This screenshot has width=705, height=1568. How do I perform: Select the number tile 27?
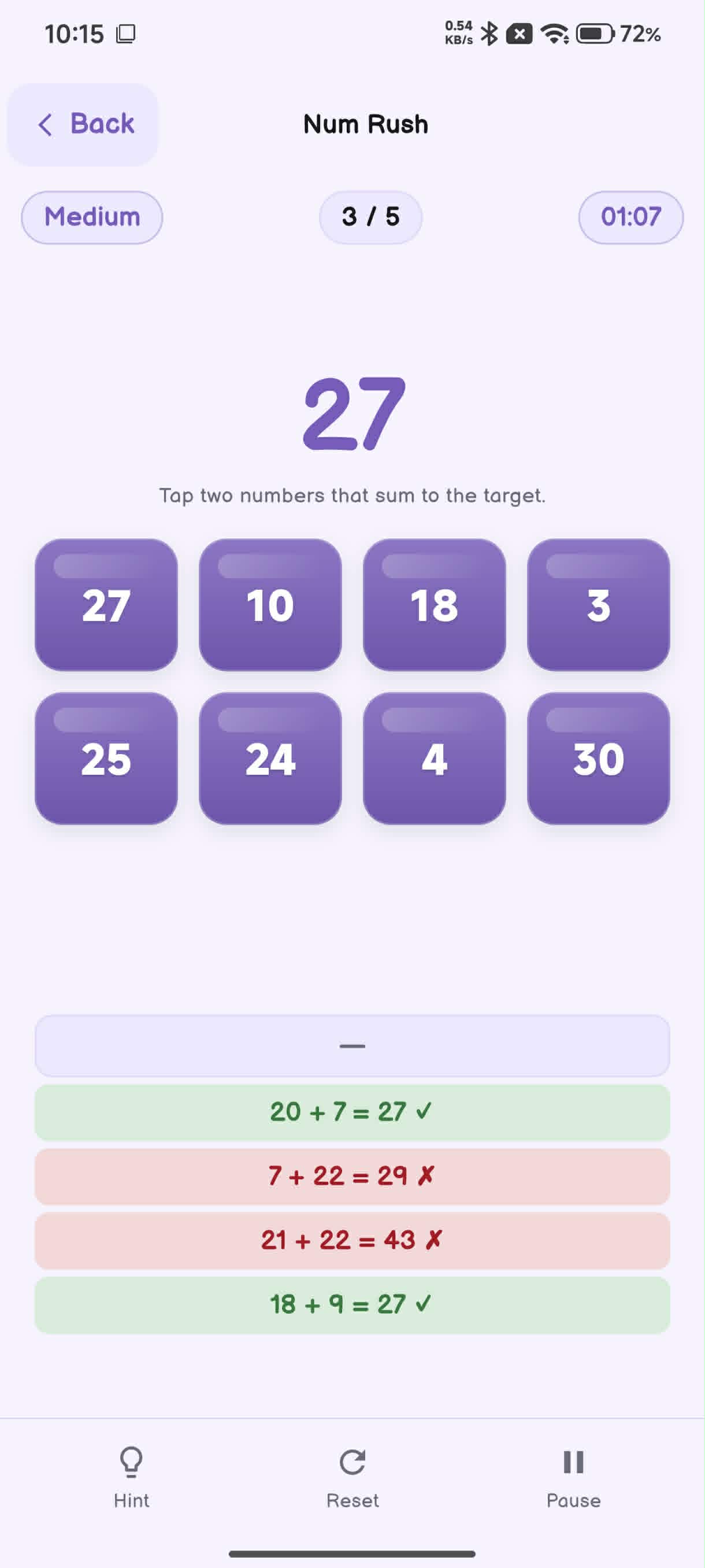point(106,604)
